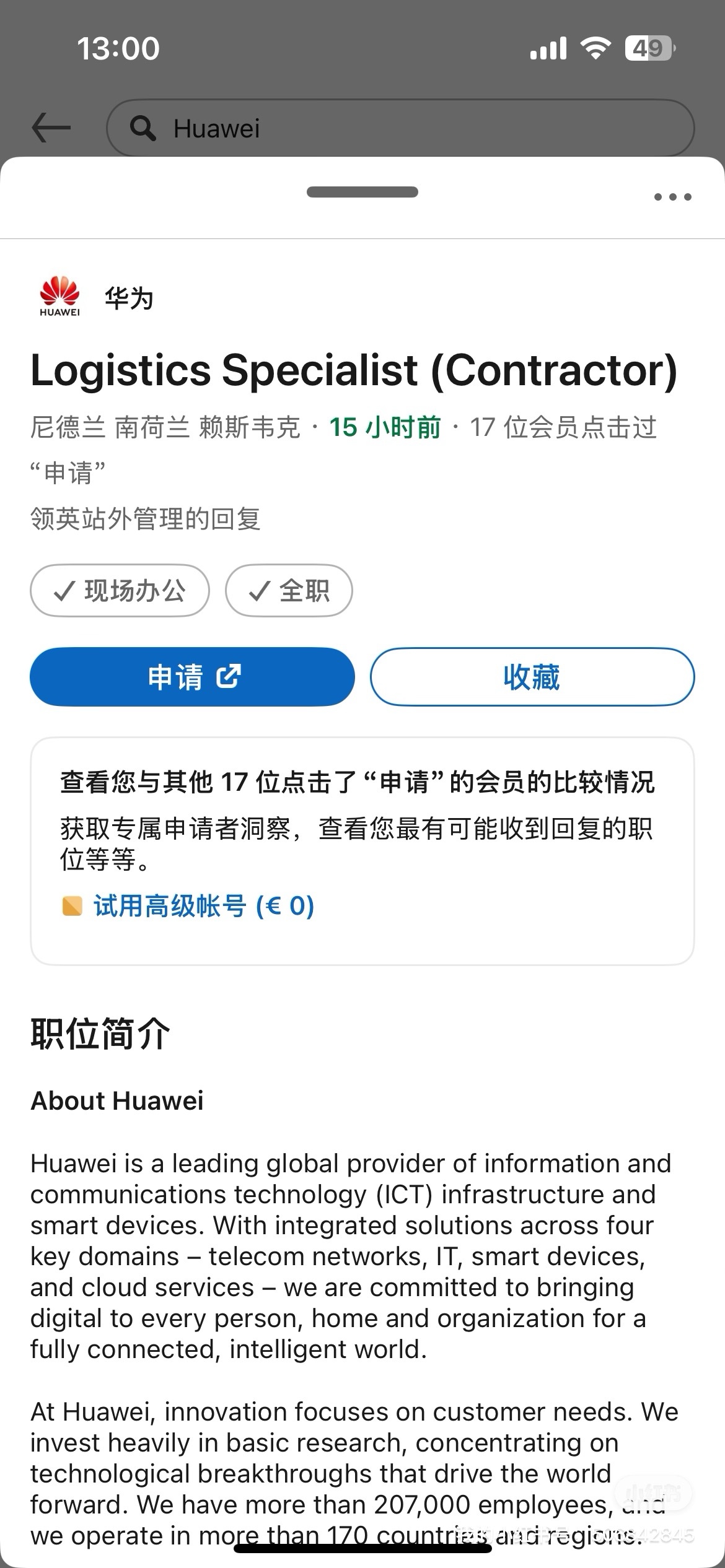
Task: Open the Huawei search field
Action: pyautogui.click(x=400, y=128)
